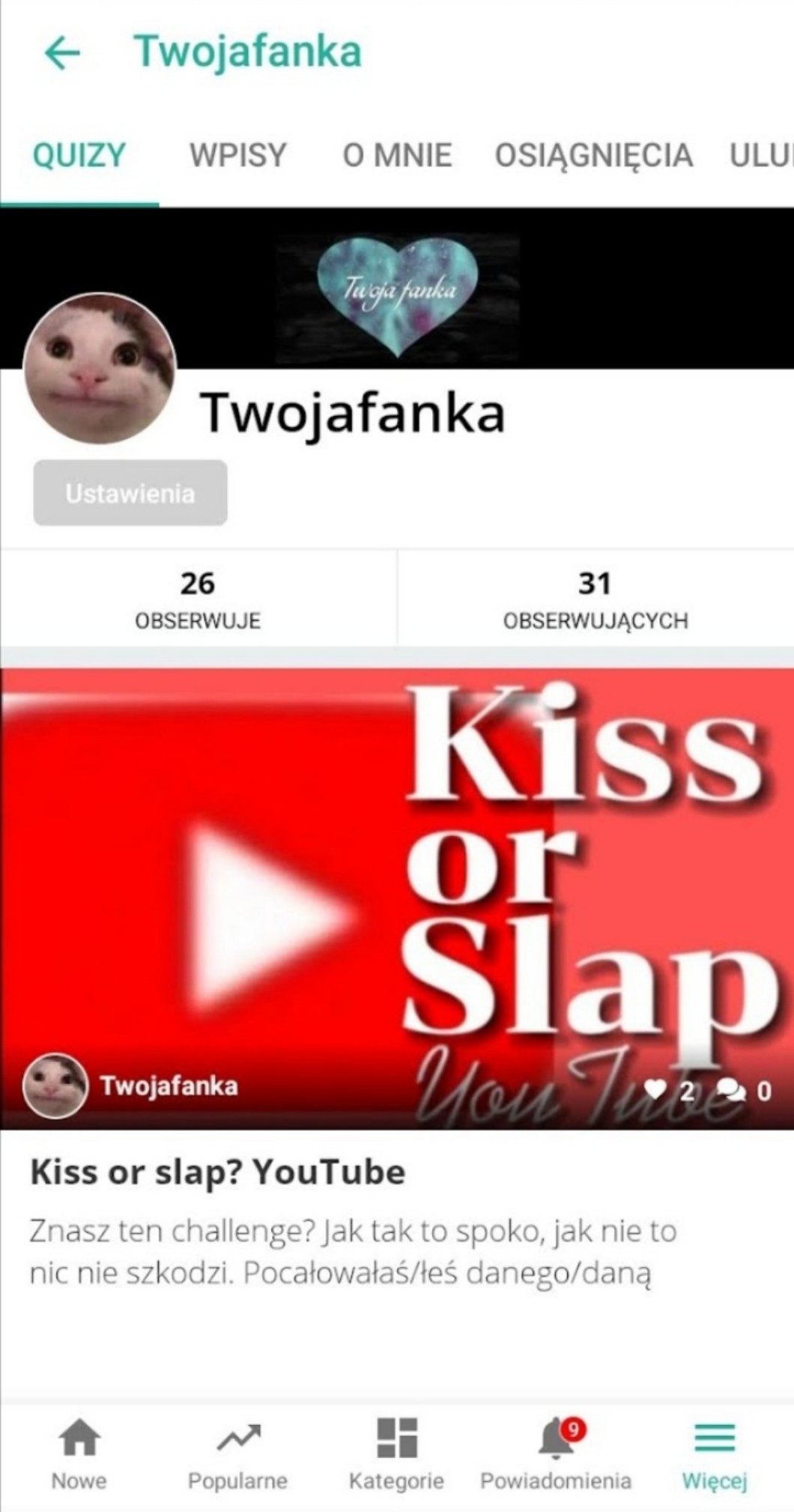Select the QUIZY tab
Viewport: 794px width, 1512px height.
(79, 156)
